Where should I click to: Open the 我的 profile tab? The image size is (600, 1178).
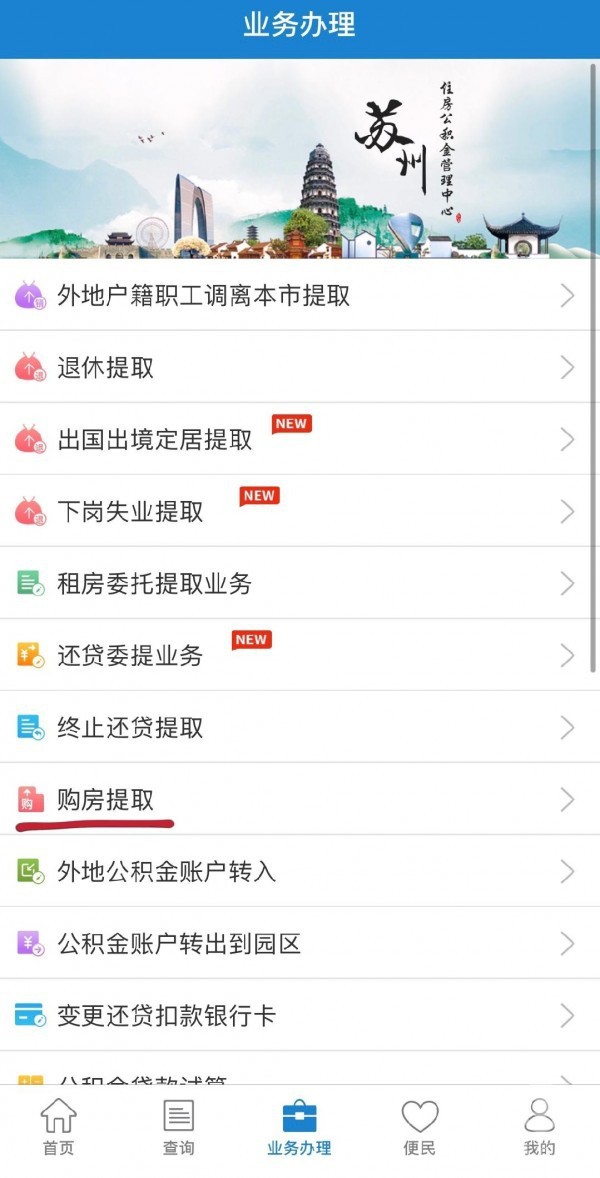click(539, 1127)
